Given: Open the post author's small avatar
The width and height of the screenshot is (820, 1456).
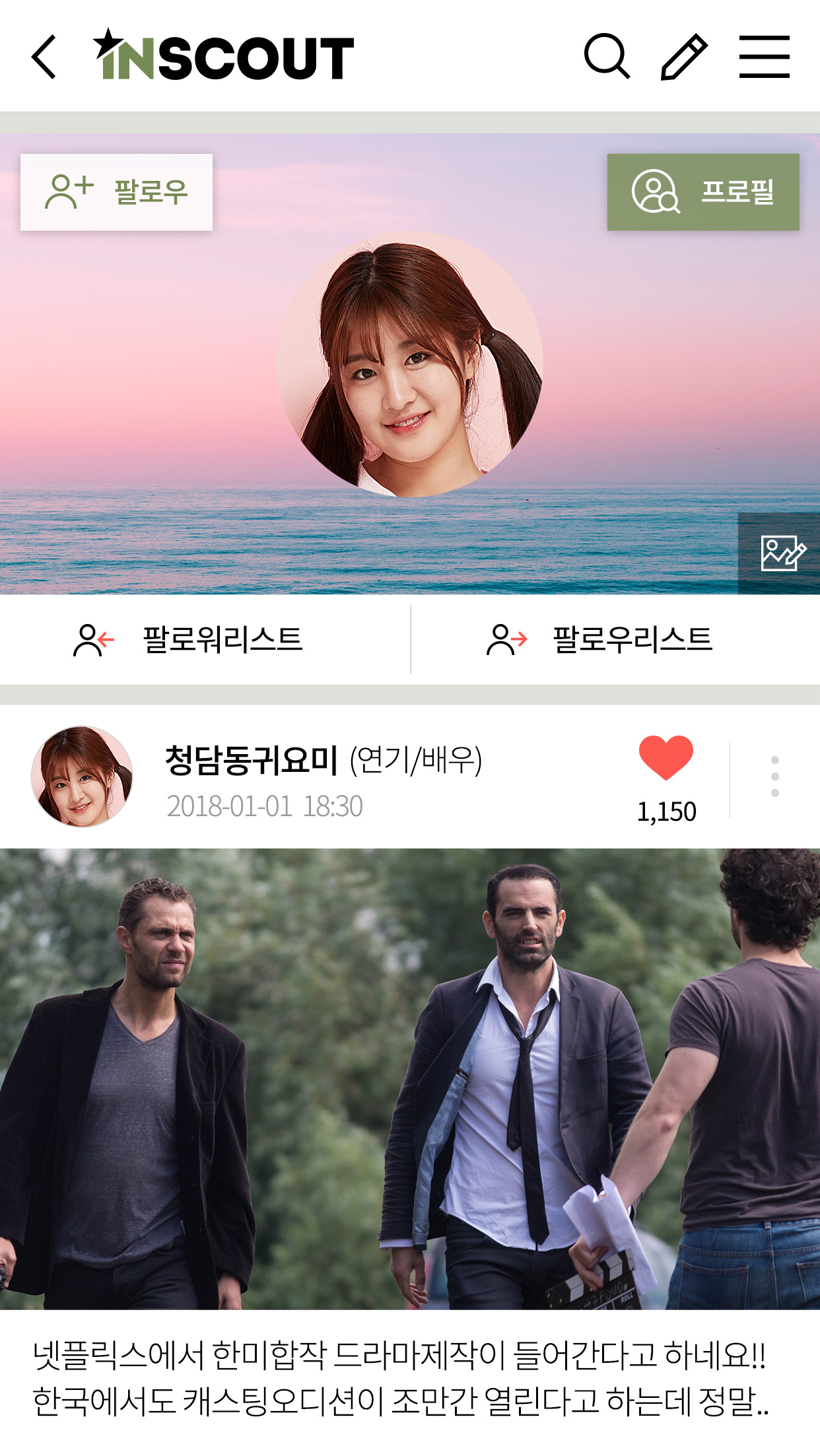Looking at the screenshot, I should 82,777.
